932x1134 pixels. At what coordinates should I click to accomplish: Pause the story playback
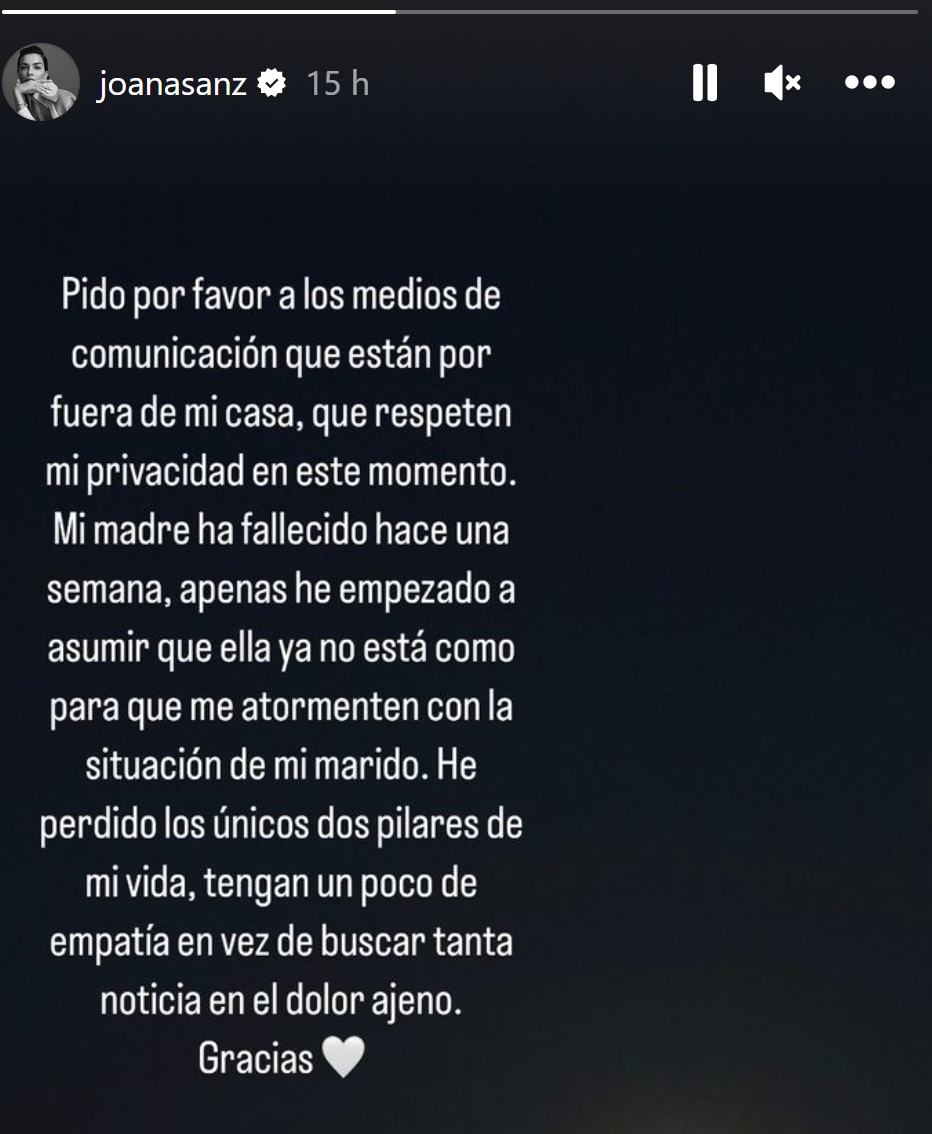[x=705, y=83]
